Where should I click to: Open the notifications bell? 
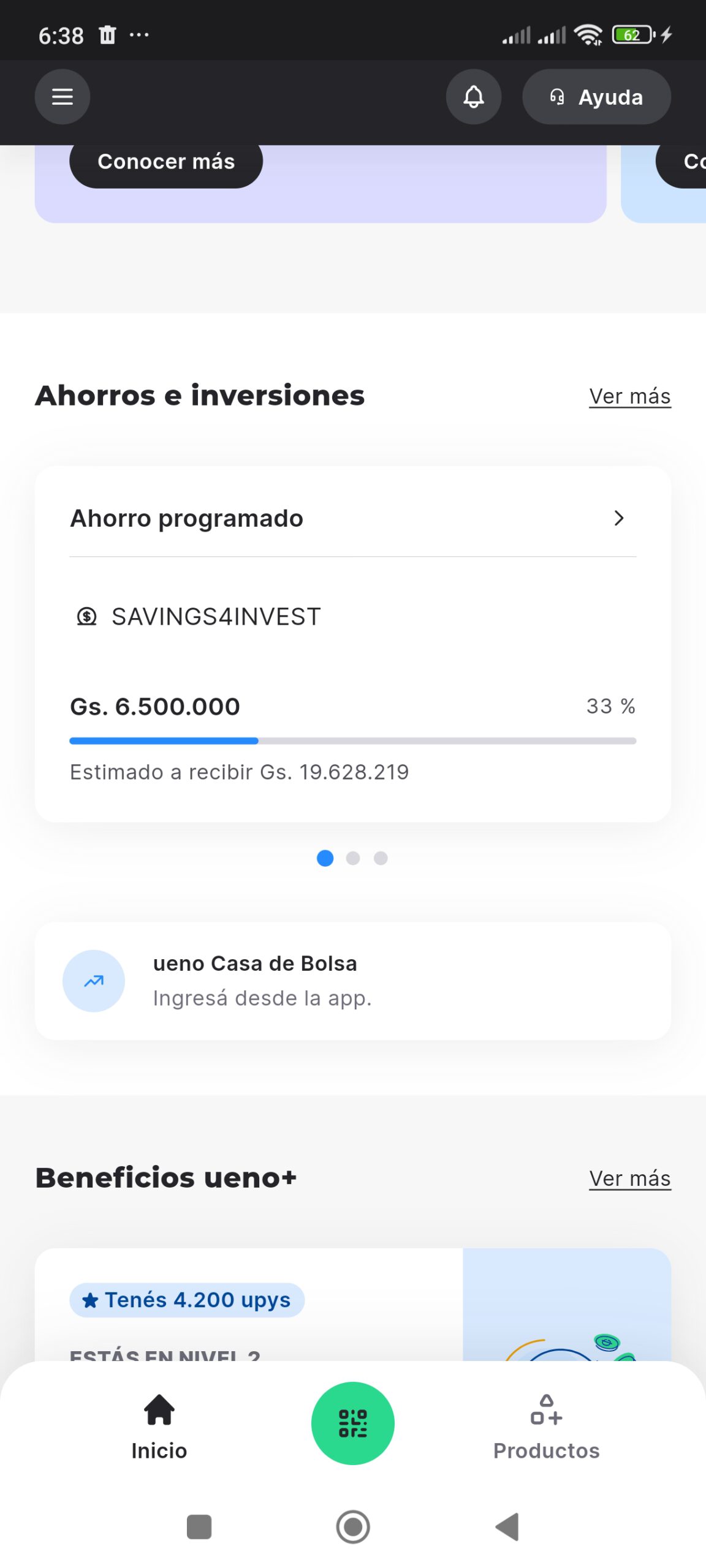[x=474, y=97]
